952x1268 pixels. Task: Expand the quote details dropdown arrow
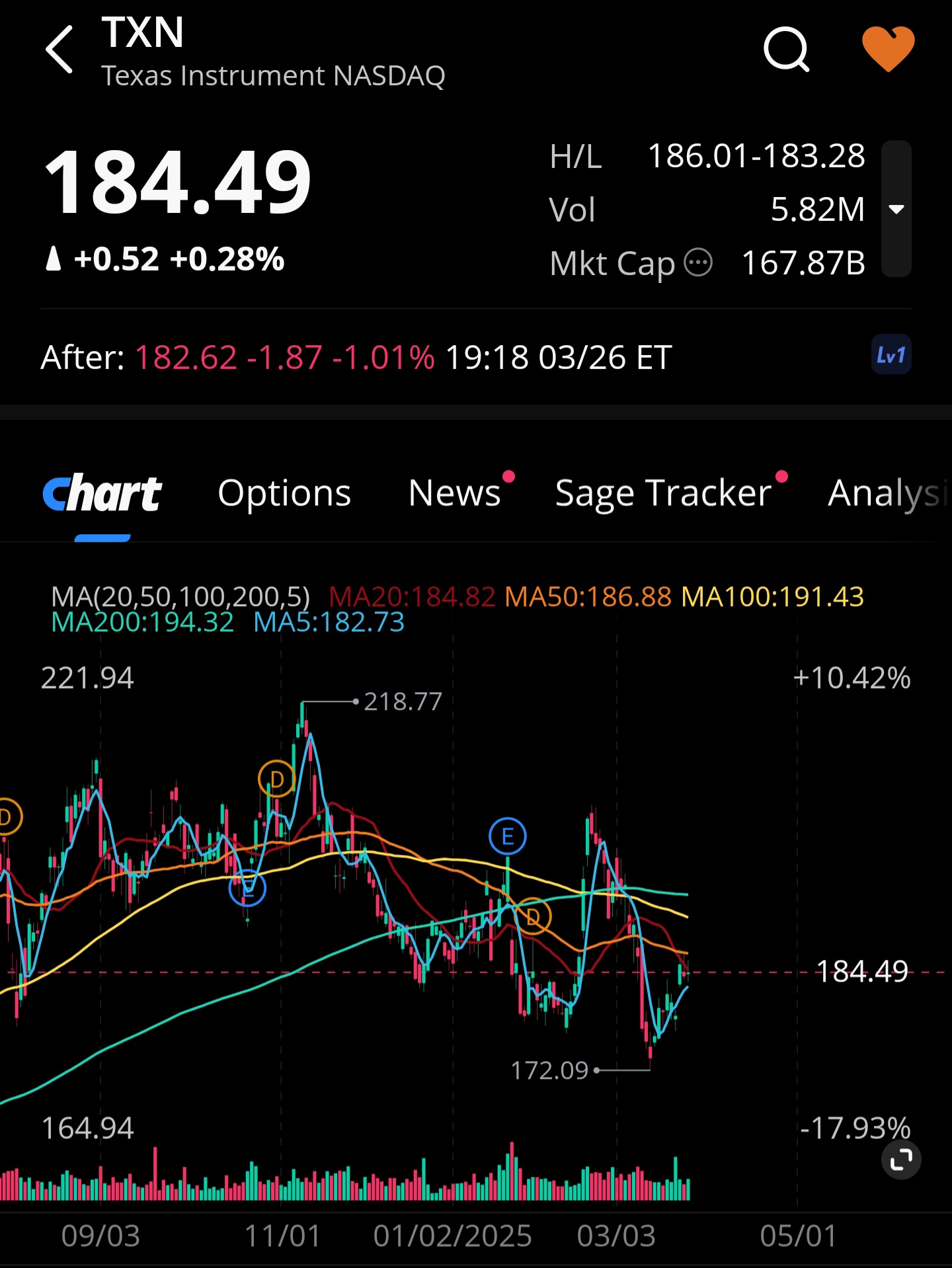pyautogui.click(x=896, y=210)
